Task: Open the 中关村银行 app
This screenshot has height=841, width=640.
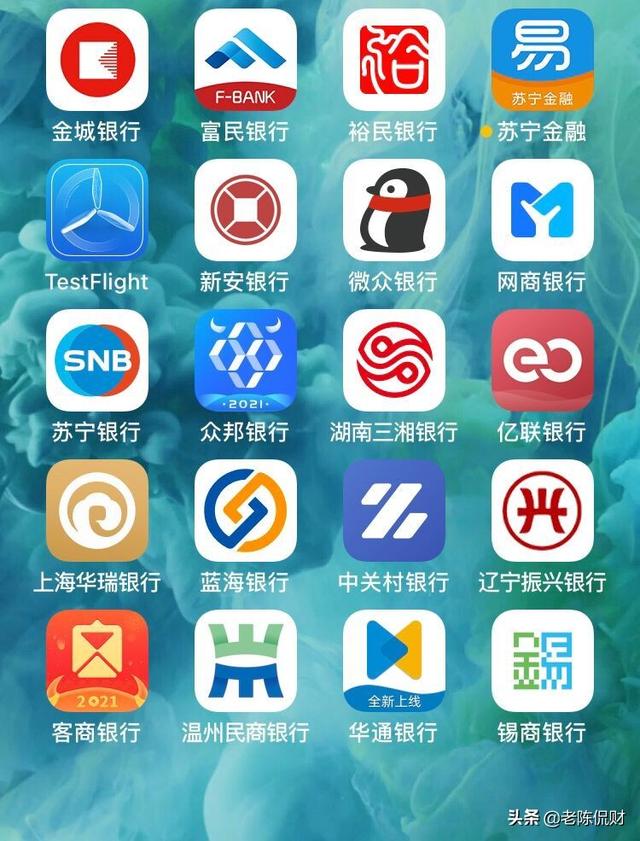Action: 394,510
